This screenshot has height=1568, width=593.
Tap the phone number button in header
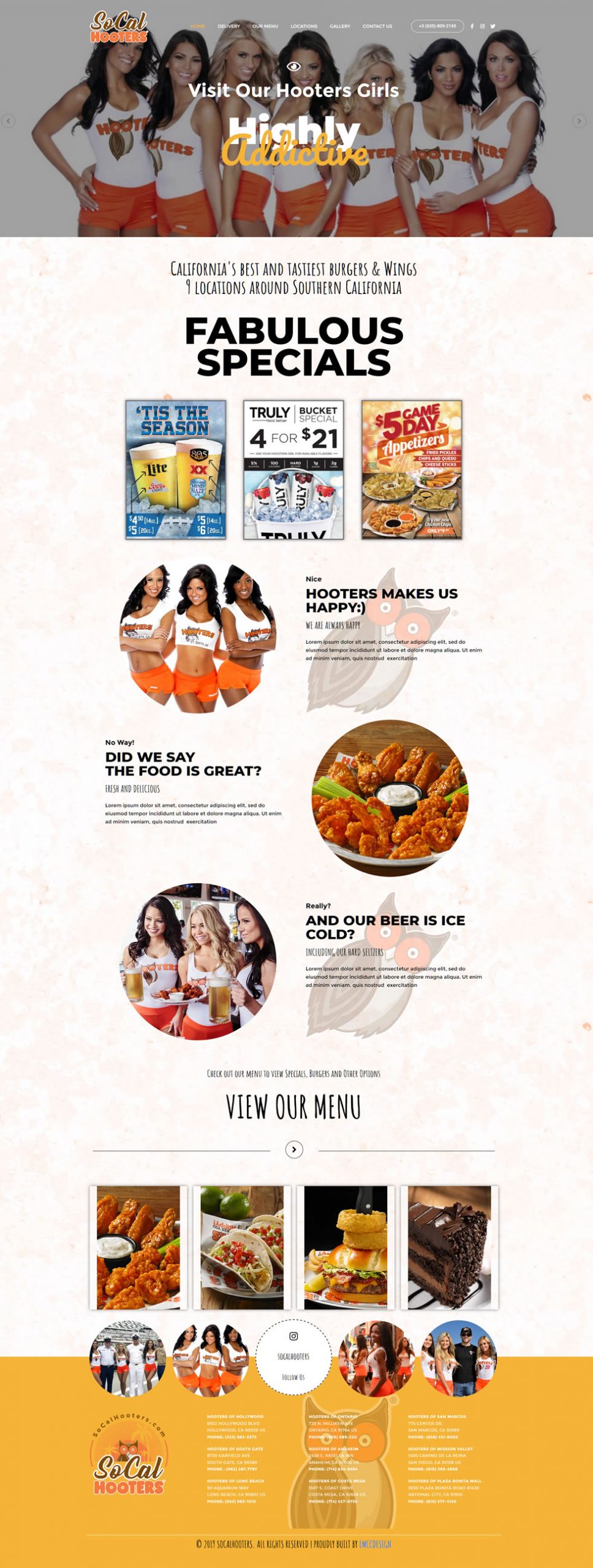tap(437, 26)
